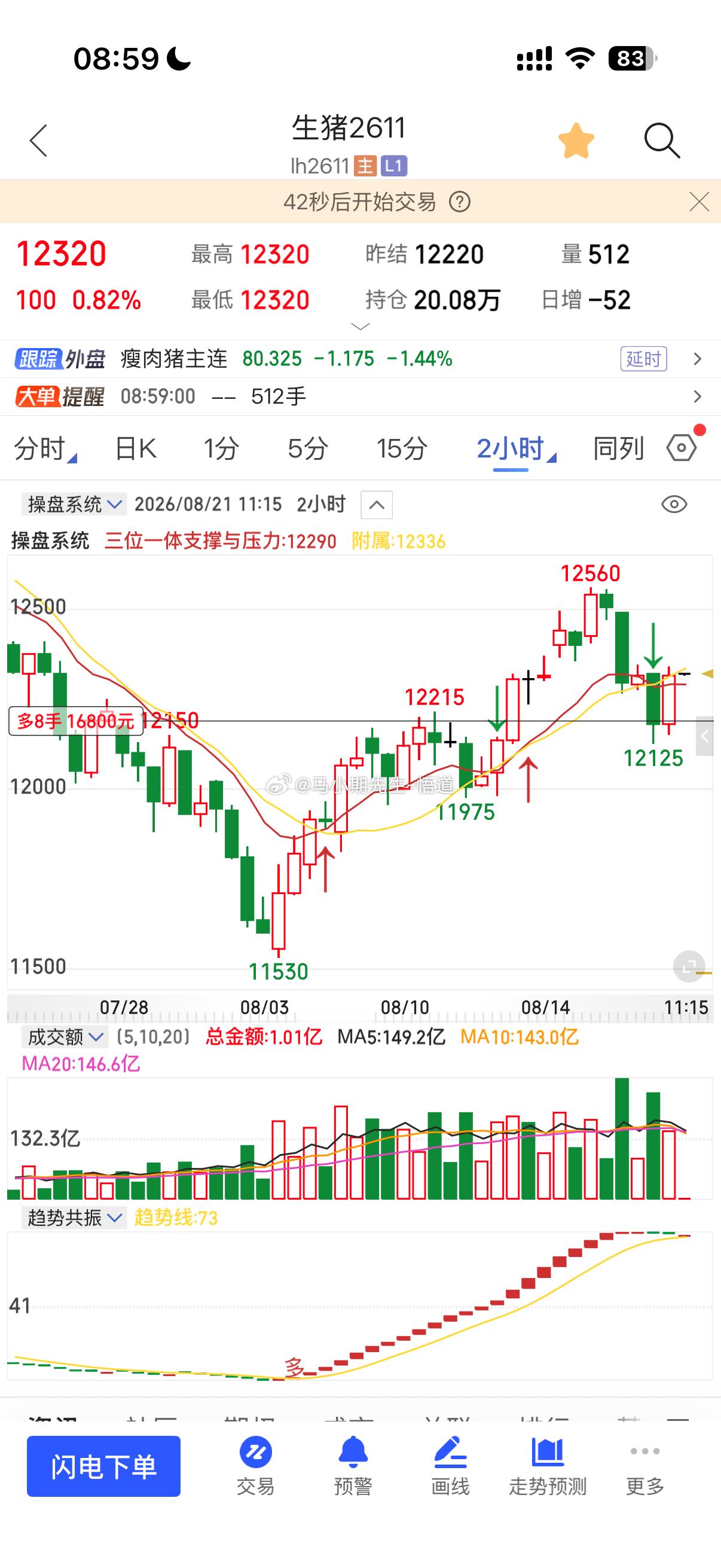Open the 同列 view tab

pos(618,449)
